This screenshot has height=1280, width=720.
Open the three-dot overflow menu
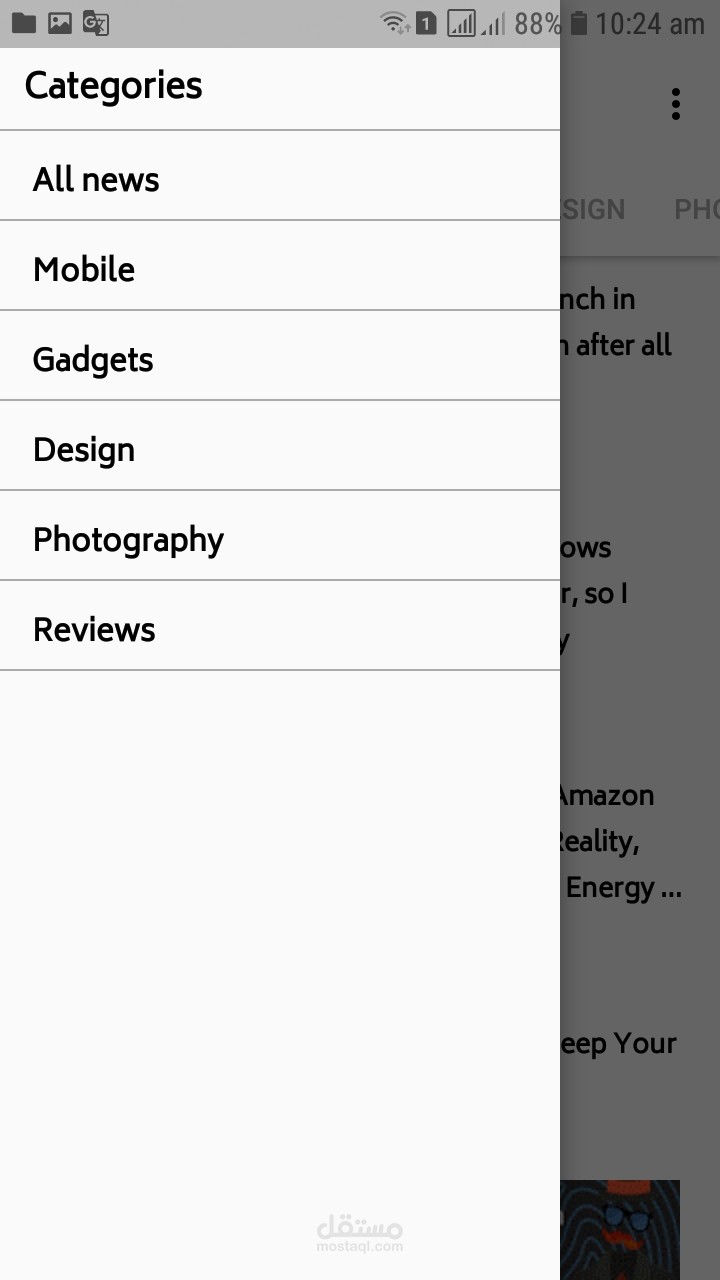pos(676,104)
